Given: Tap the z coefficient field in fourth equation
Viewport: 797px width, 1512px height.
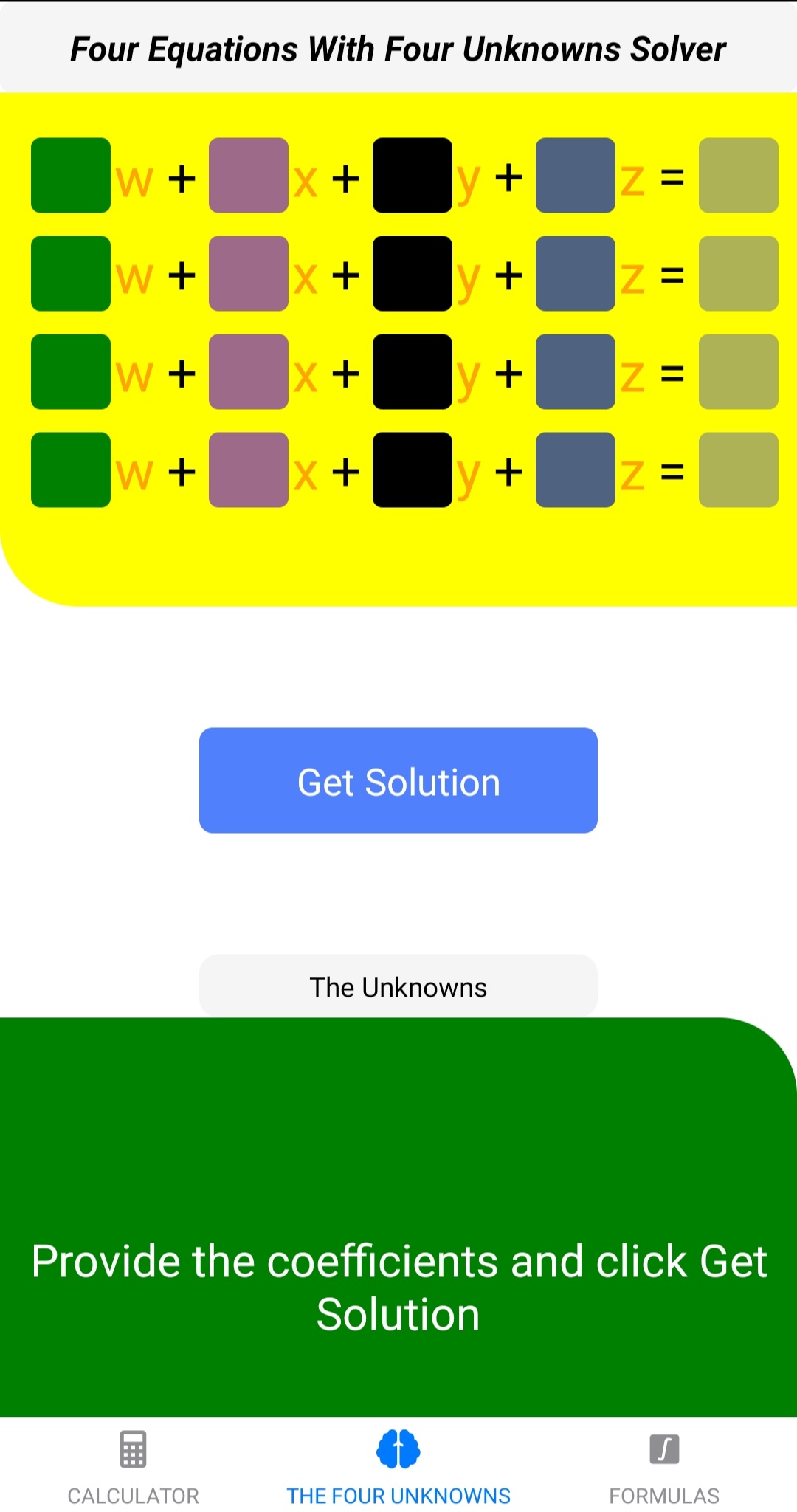Looking at the screenshot, I should coord(576,470).
